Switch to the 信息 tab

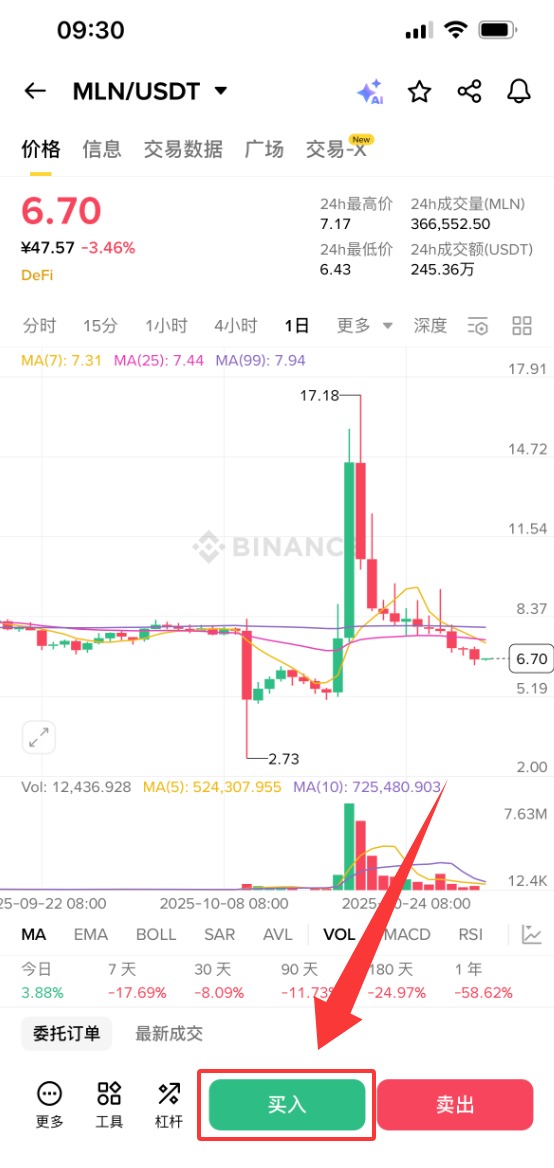pos(102,149)
